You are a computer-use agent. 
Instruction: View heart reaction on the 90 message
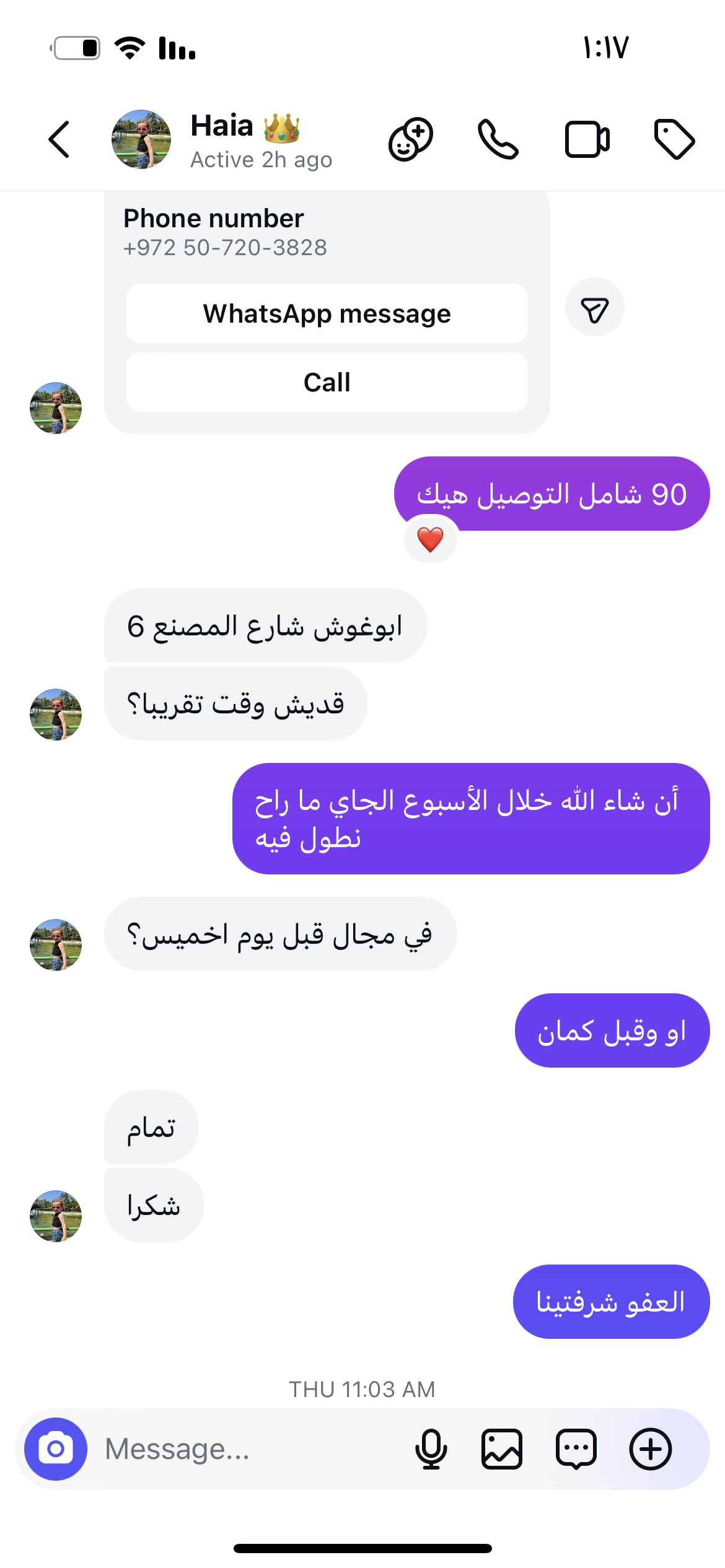pyautogui.click(x=430, y=539)
